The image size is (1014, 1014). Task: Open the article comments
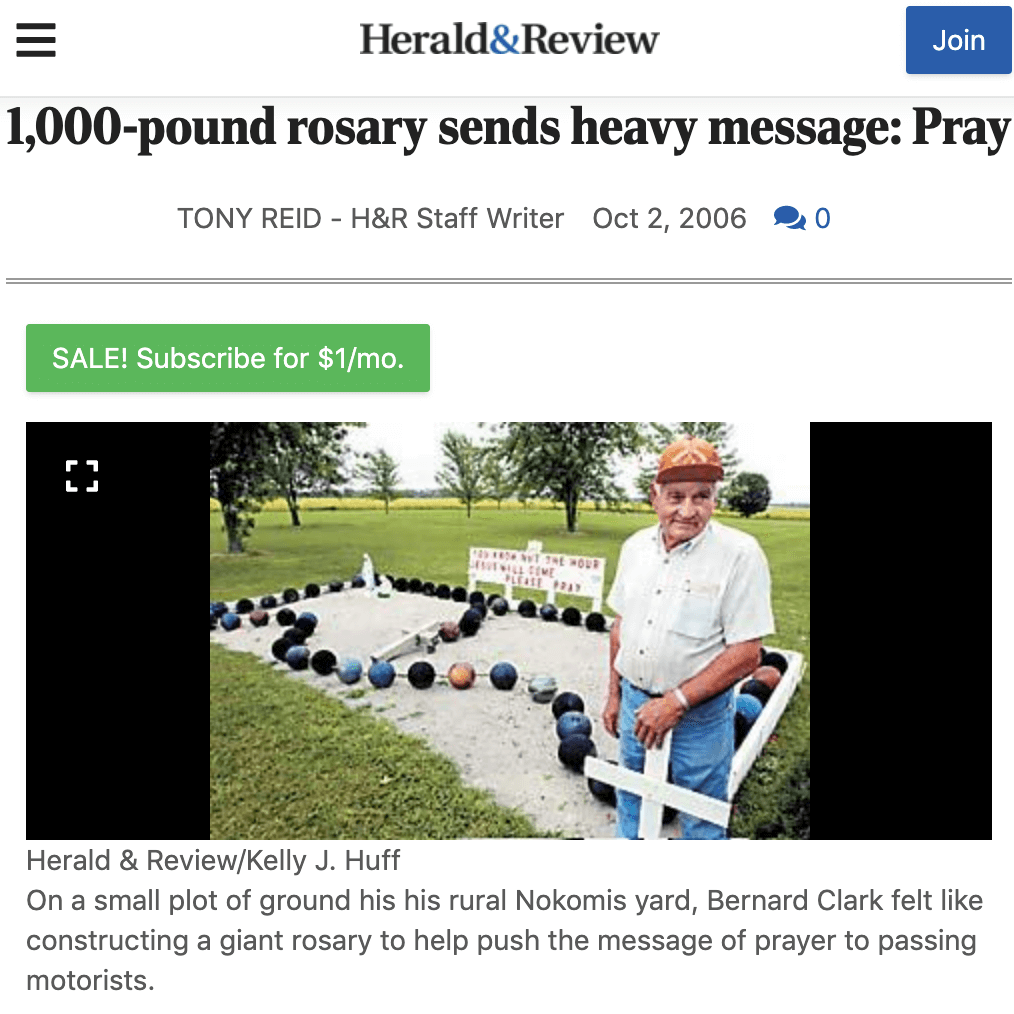pos(802,218)
